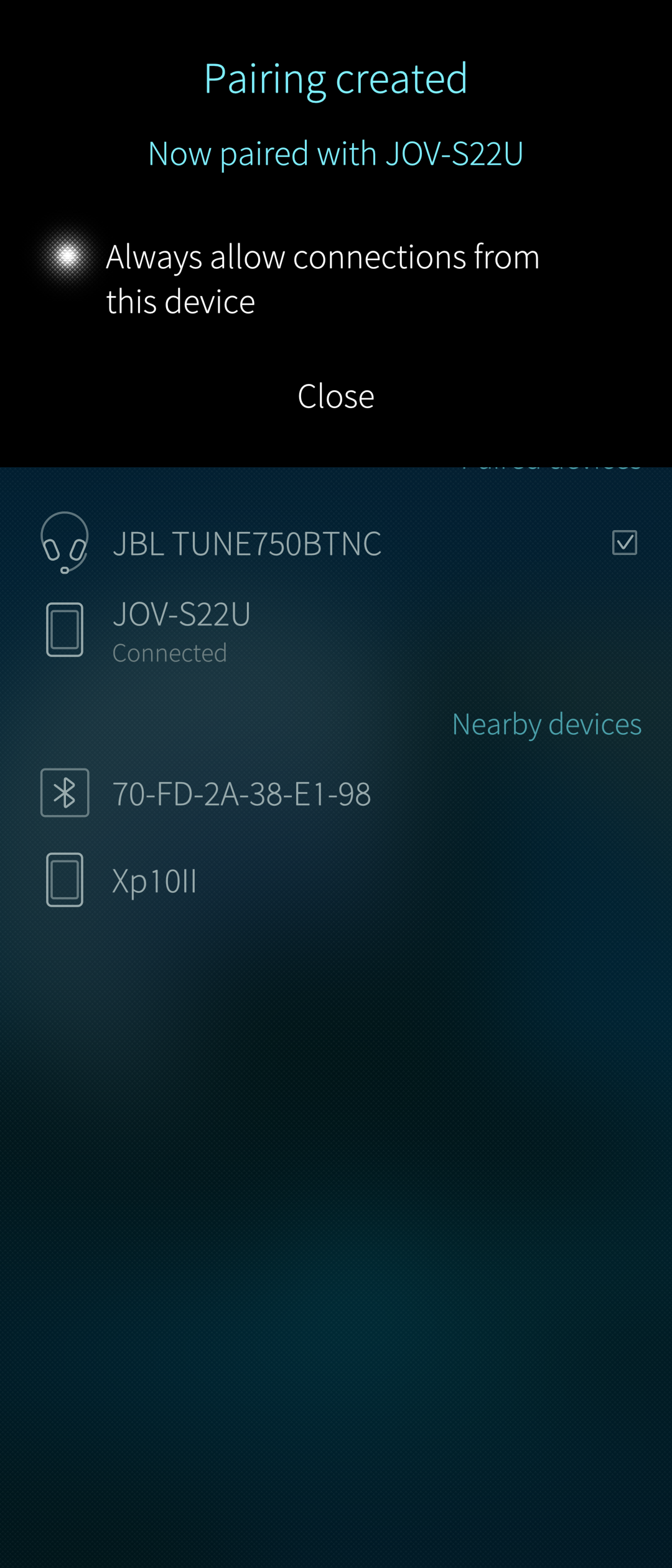Select JBL TUNE750BTNC paired device

point(246,543)
